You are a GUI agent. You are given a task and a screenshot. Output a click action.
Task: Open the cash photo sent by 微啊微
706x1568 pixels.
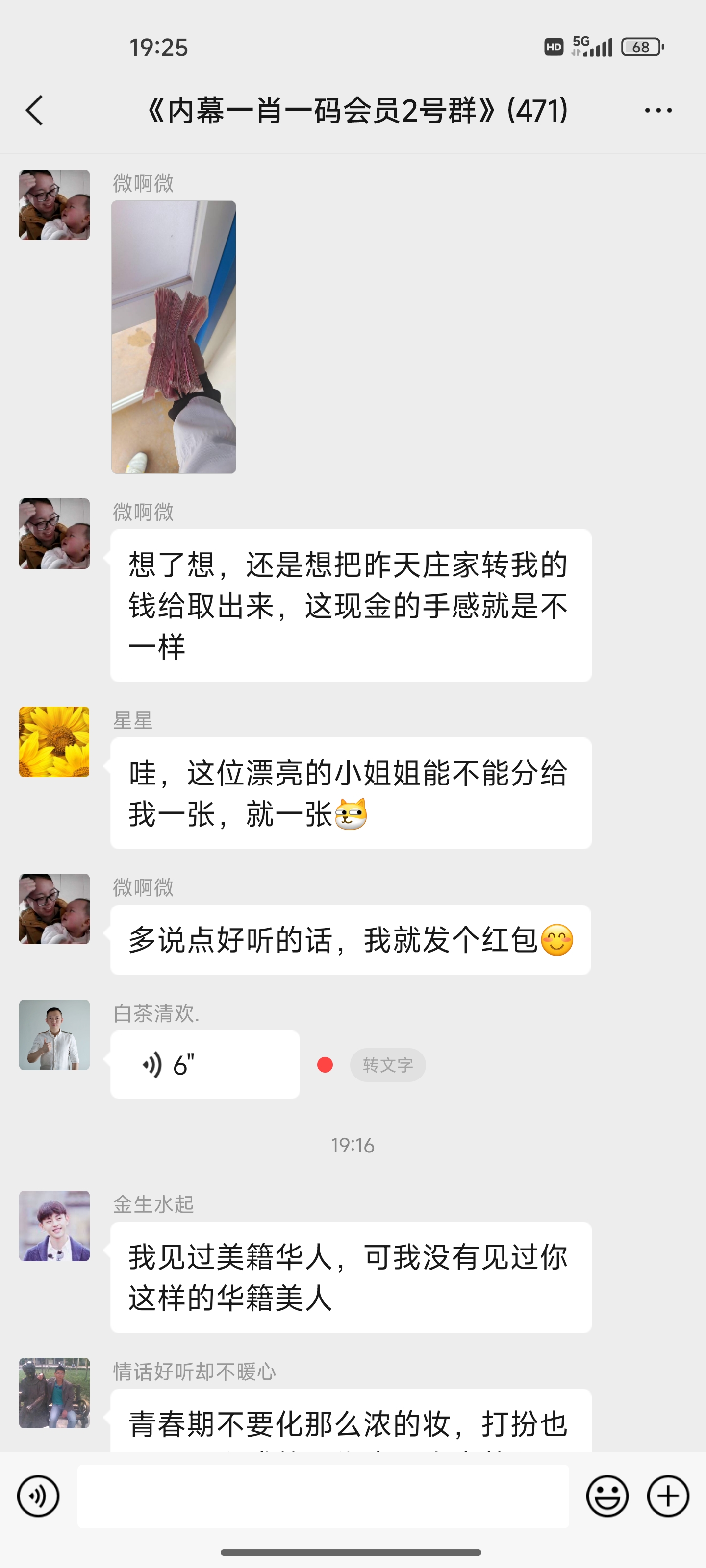pos(174,337)
